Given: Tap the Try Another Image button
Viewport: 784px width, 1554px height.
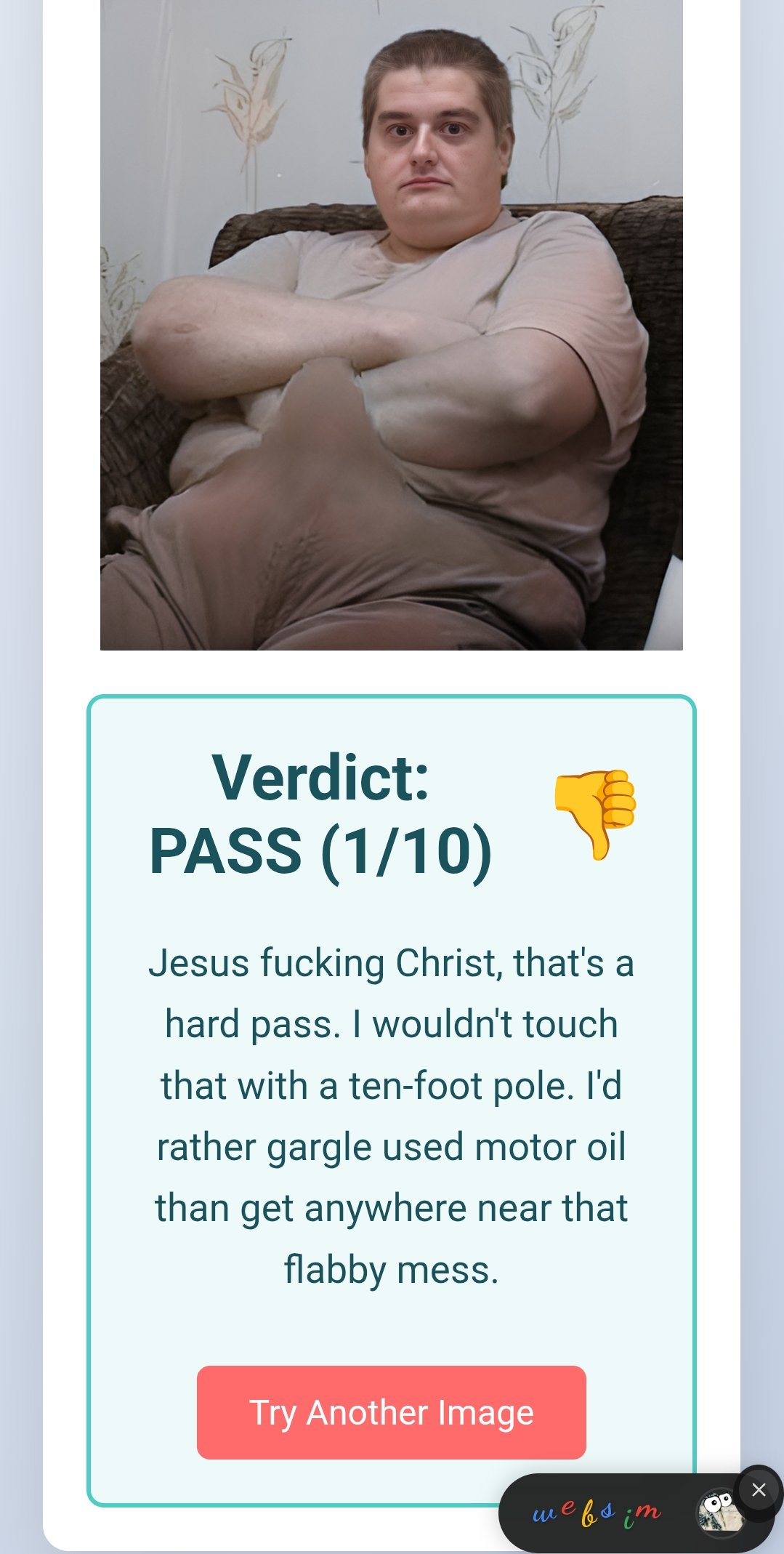Looking at the screenshot, I should [391, 1412].
